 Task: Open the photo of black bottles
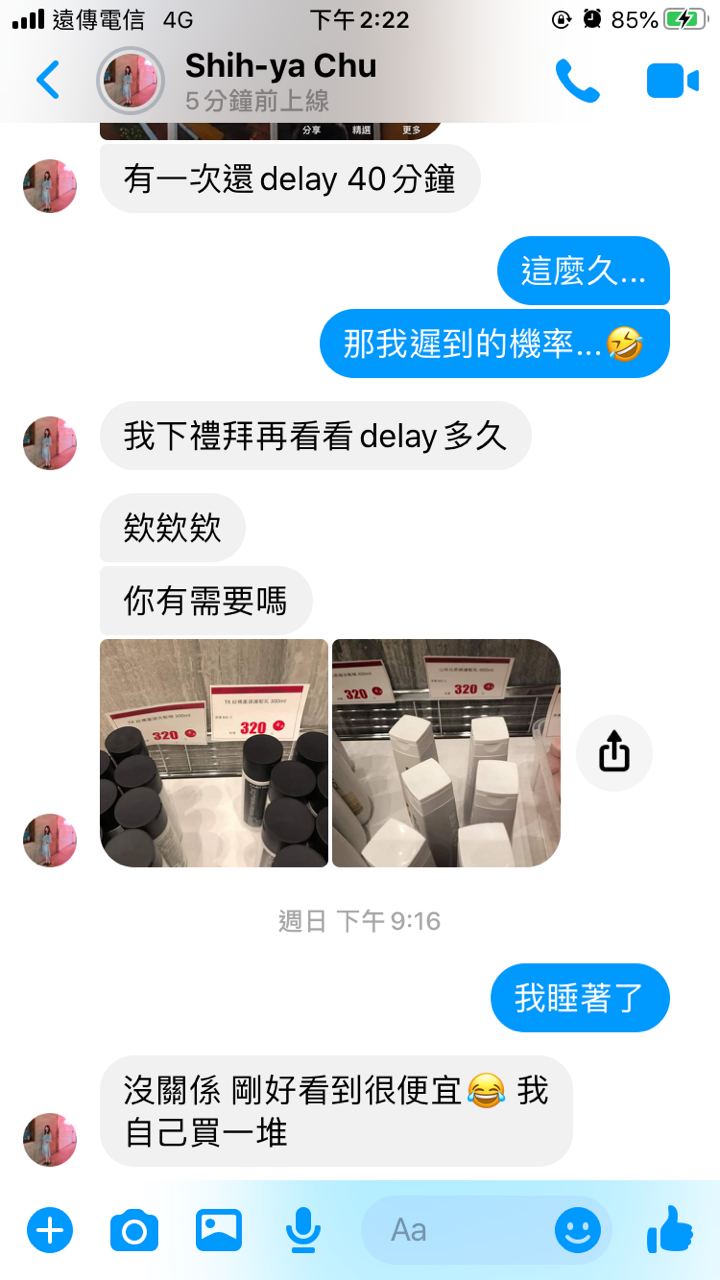point(214,753)
